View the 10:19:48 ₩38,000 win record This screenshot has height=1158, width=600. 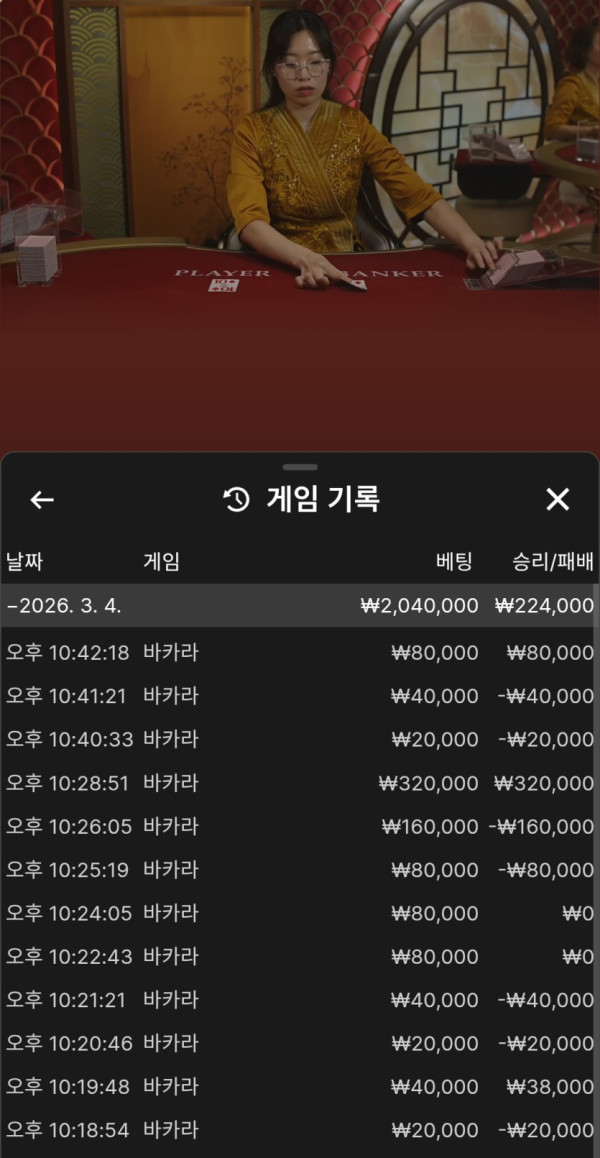click(298, 1087)
